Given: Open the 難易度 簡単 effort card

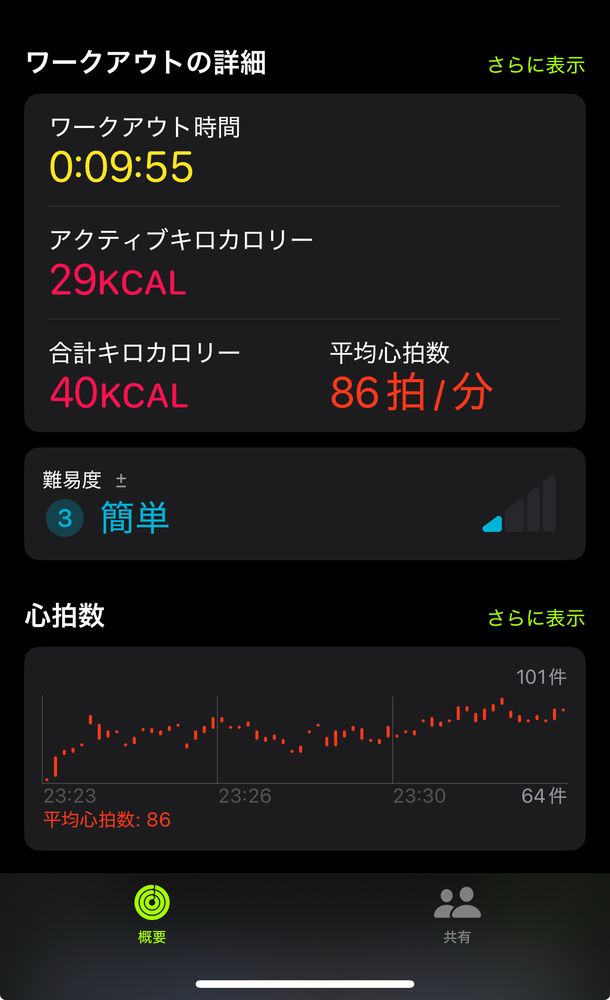Looking at the screenshot, I should (x=304, y=504).
